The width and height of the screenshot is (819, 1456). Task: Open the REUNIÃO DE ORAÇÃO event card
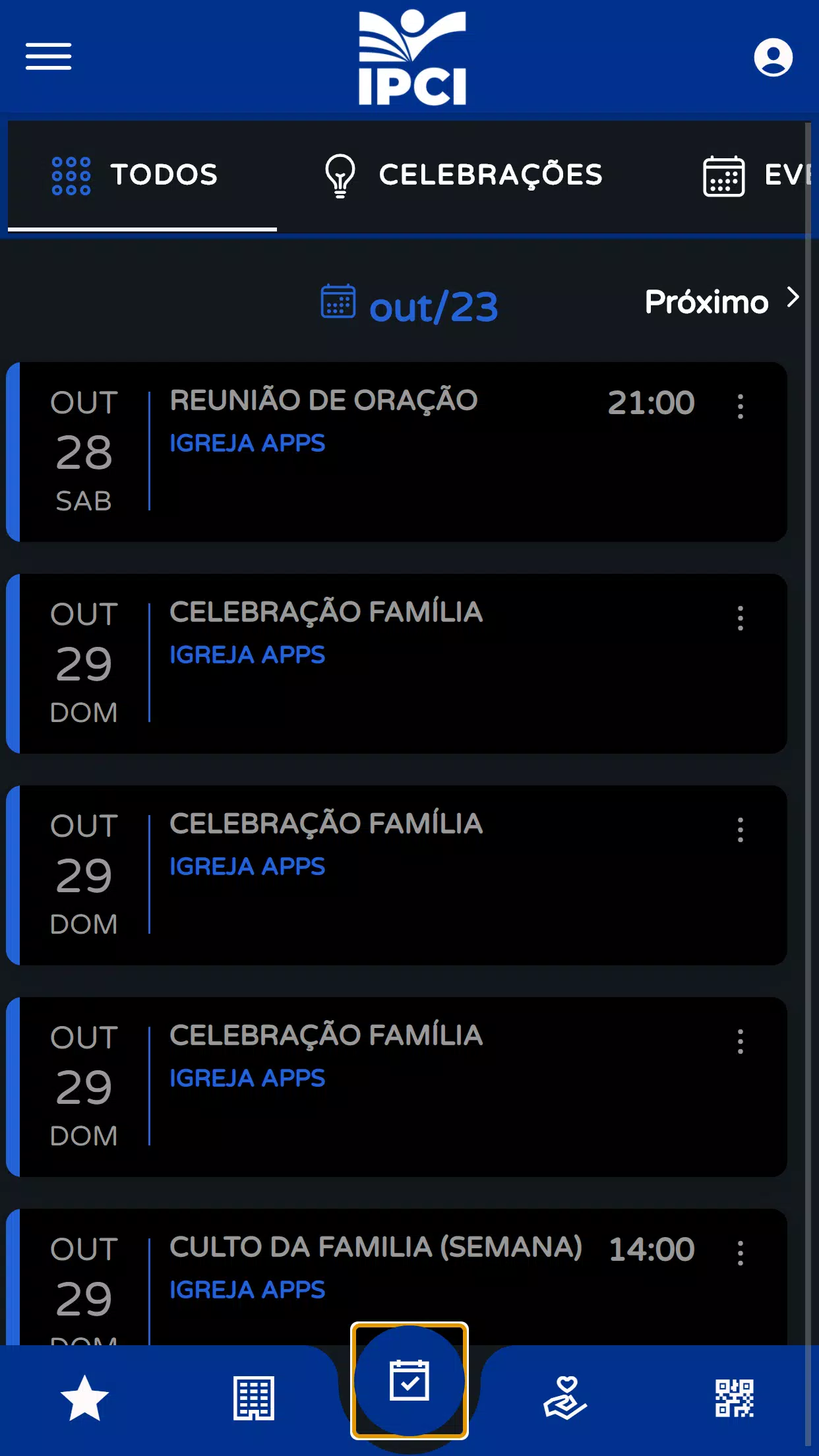pyautogui.click(x=396, y=452)
